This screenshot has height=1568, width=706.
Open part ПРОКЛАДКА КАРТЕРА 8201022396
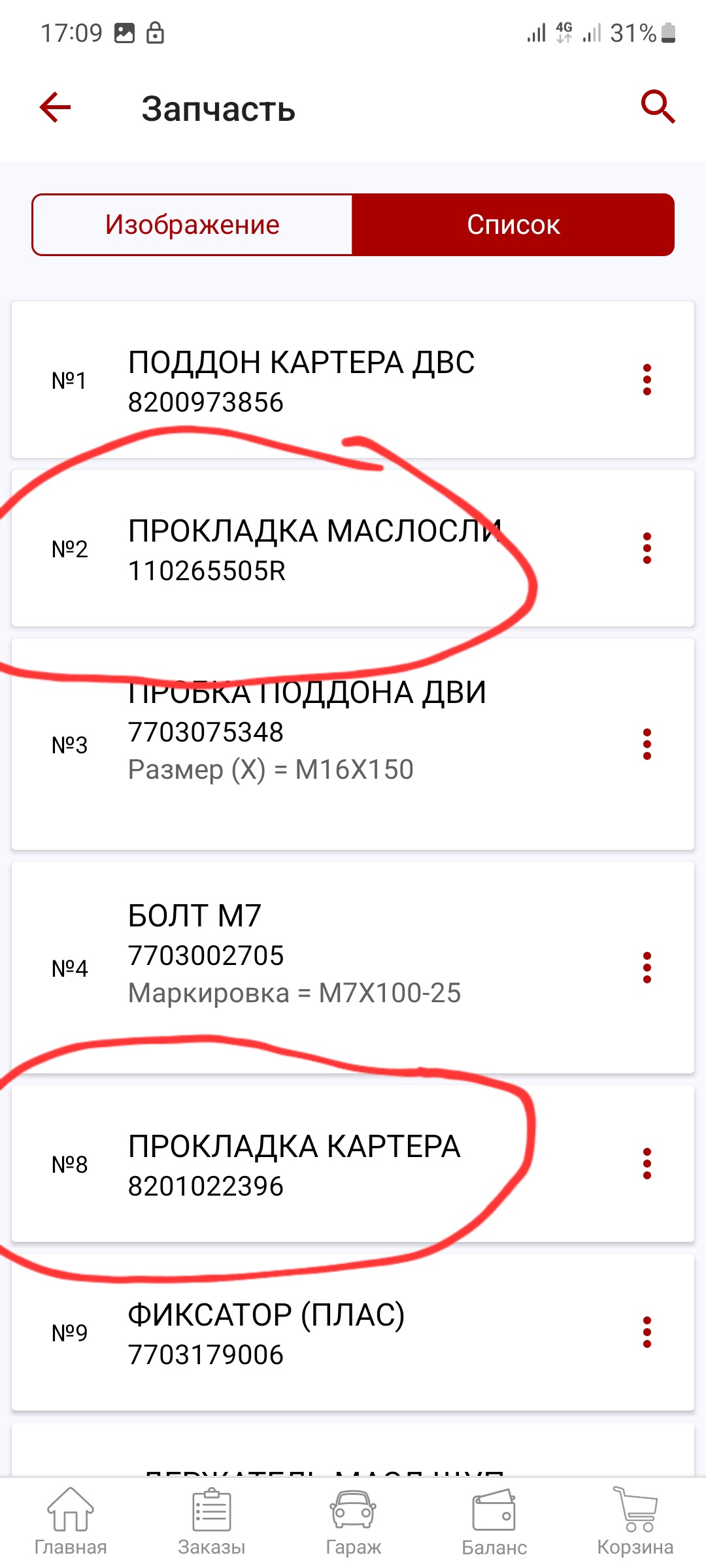coord(353,1164)
